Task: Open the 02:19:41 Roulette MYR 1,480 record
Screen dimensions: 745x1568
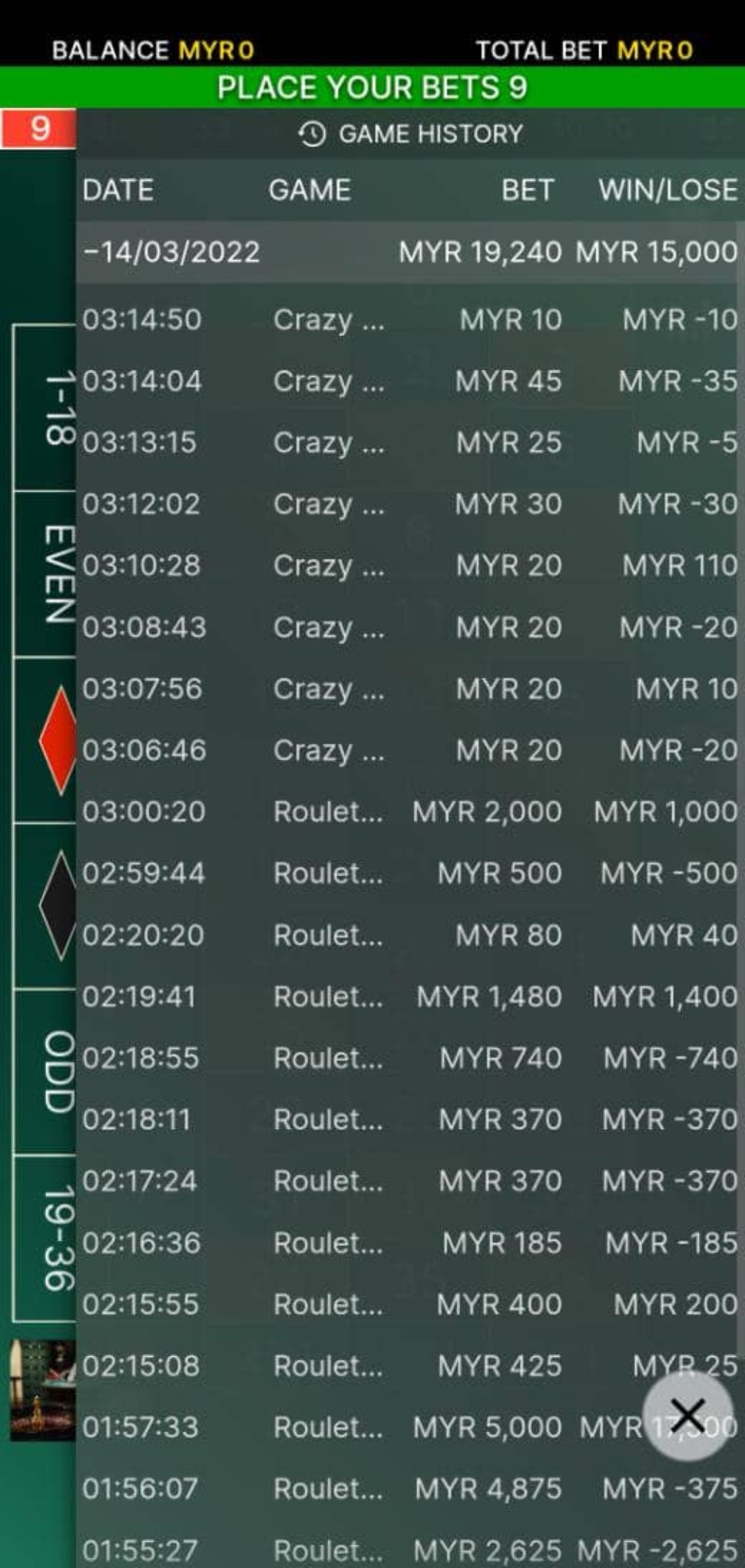Action: pos(407,996)
